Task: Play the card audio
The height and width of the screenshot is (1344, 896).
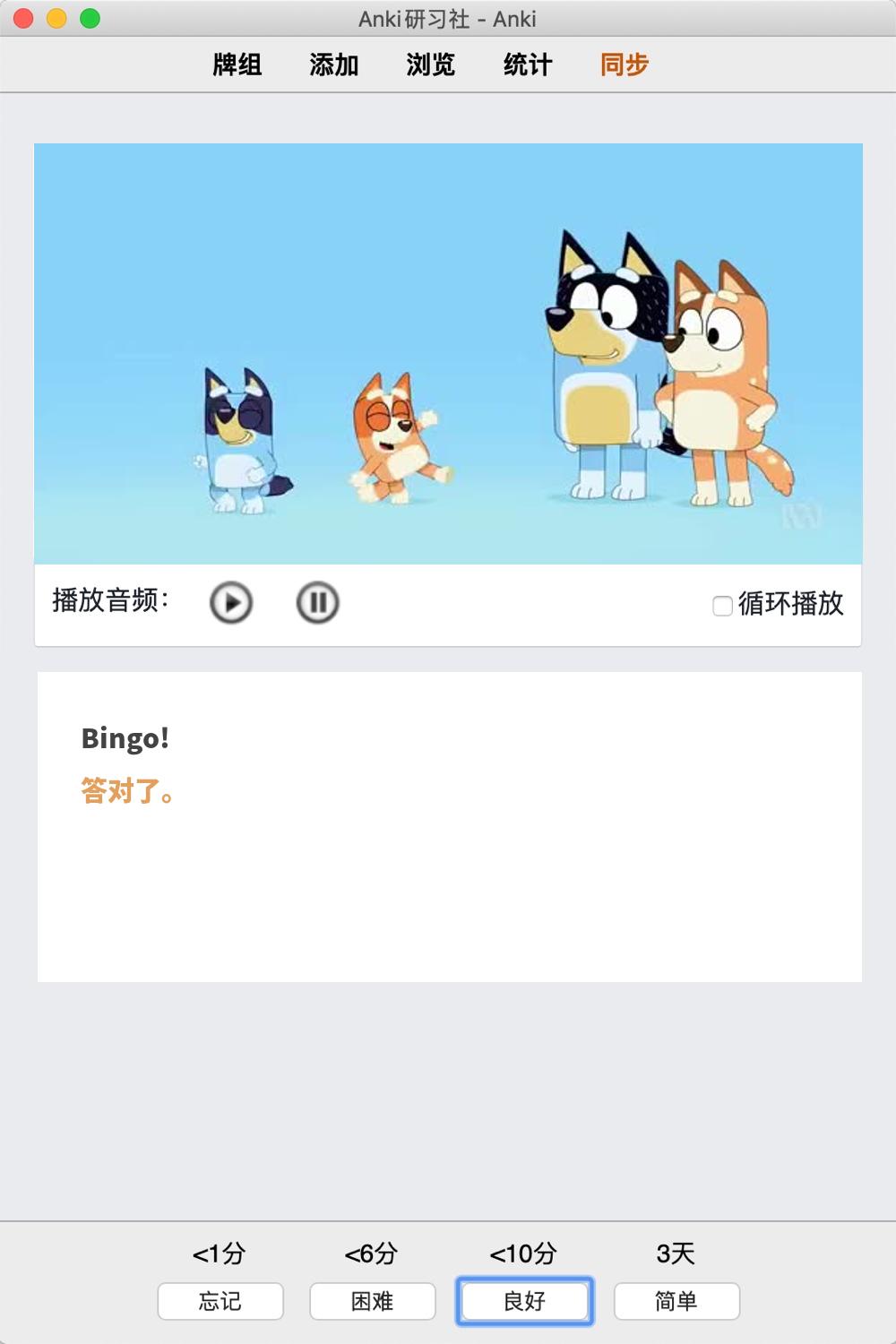Action: (x=231, y=603)
